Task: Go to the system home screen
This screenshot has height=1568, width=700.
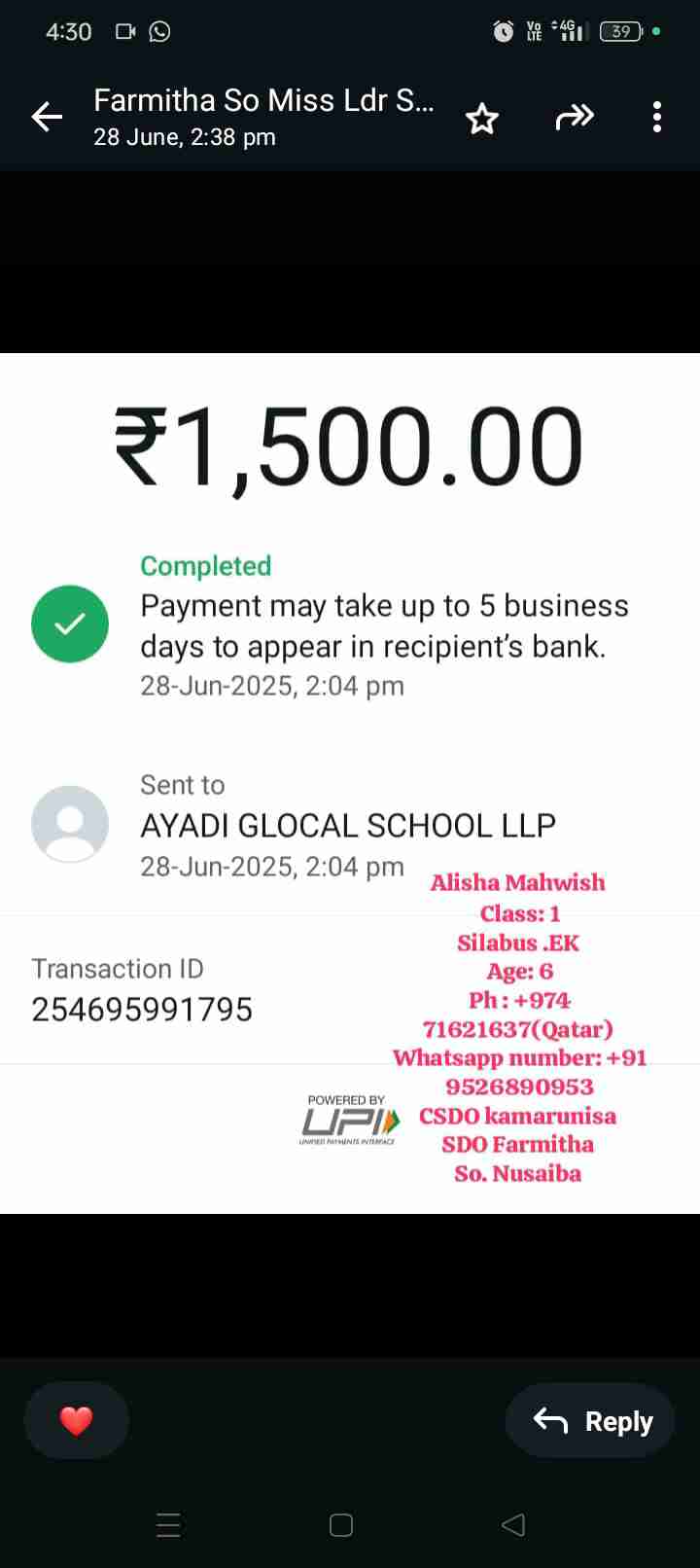Action: [x=341, y=1524]
